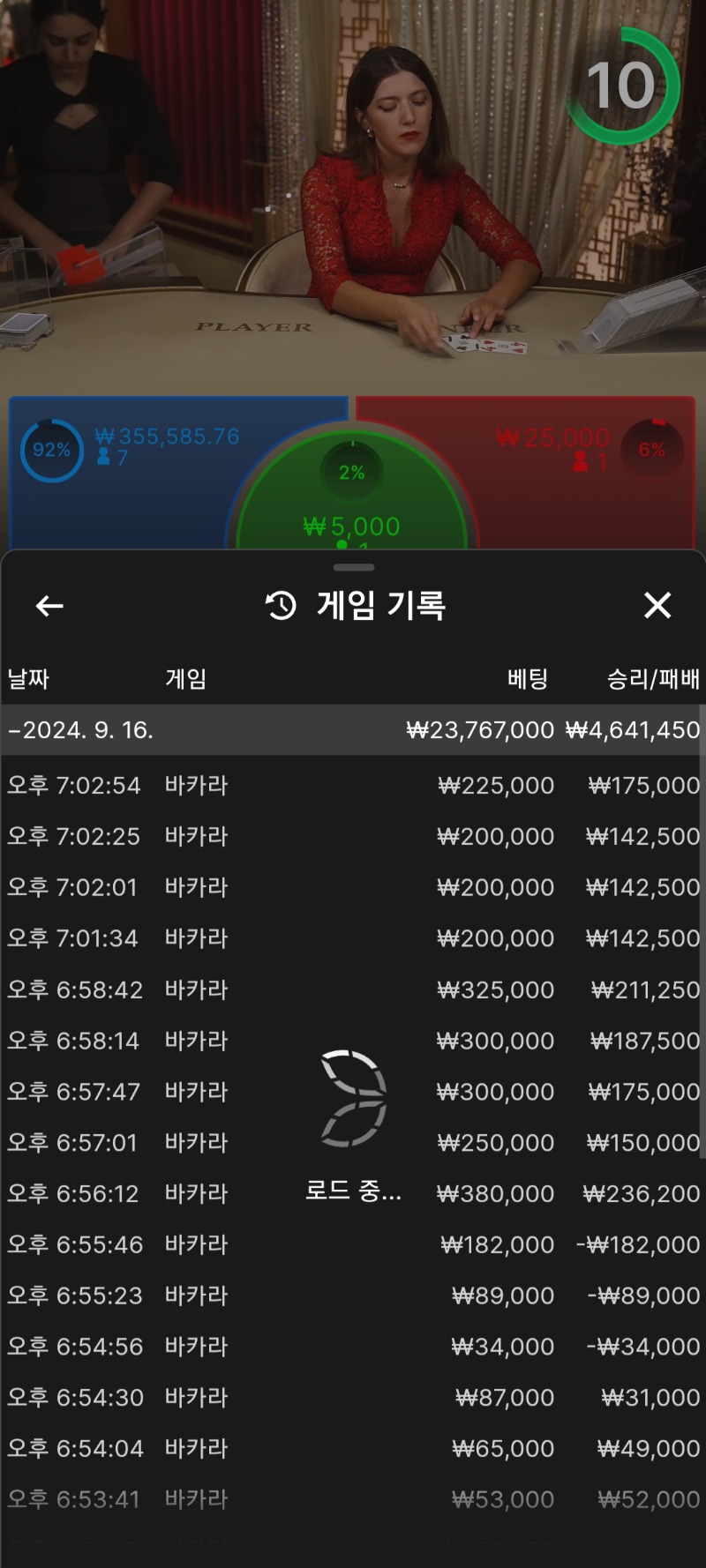Go back from the 게임 기록 panel
Screen dimensions: 706x1568
click(49, 606)
